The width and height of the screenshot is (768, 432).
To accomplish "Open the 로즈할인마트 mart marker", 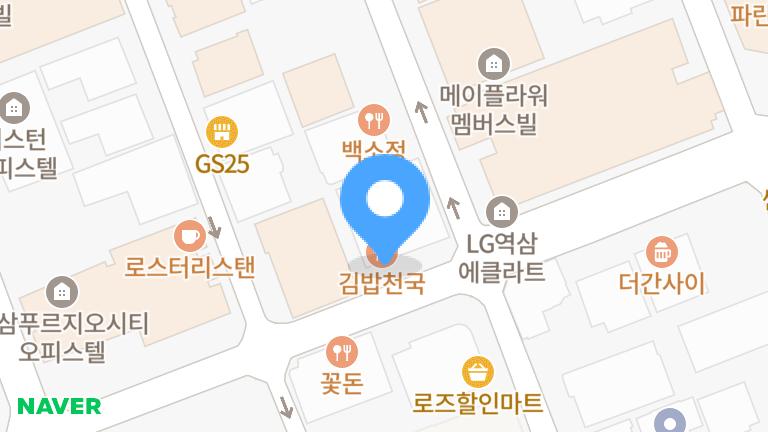I will (478, 372).
